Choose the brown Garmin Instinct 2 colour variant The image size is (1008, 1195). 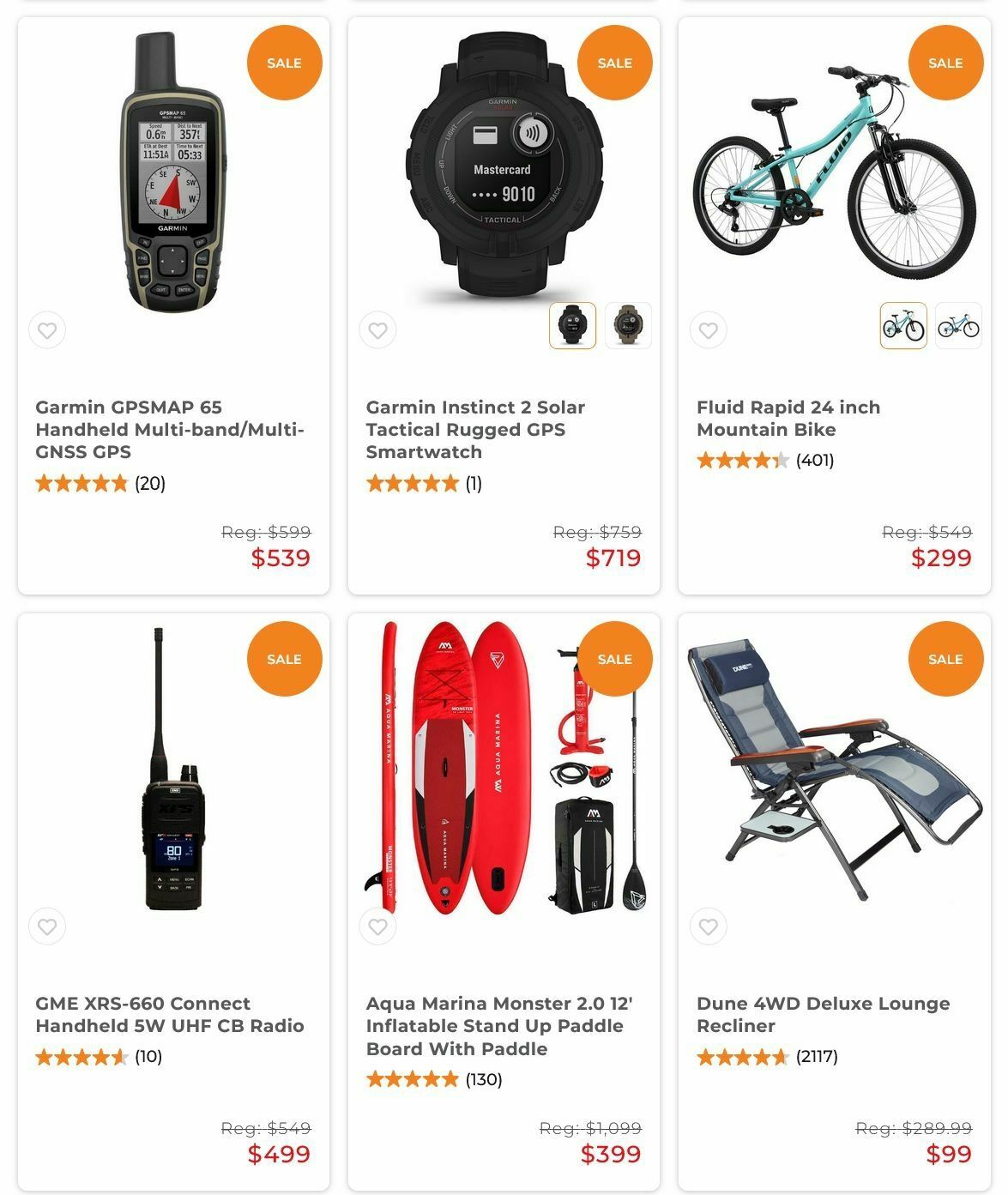coord(628,326)
